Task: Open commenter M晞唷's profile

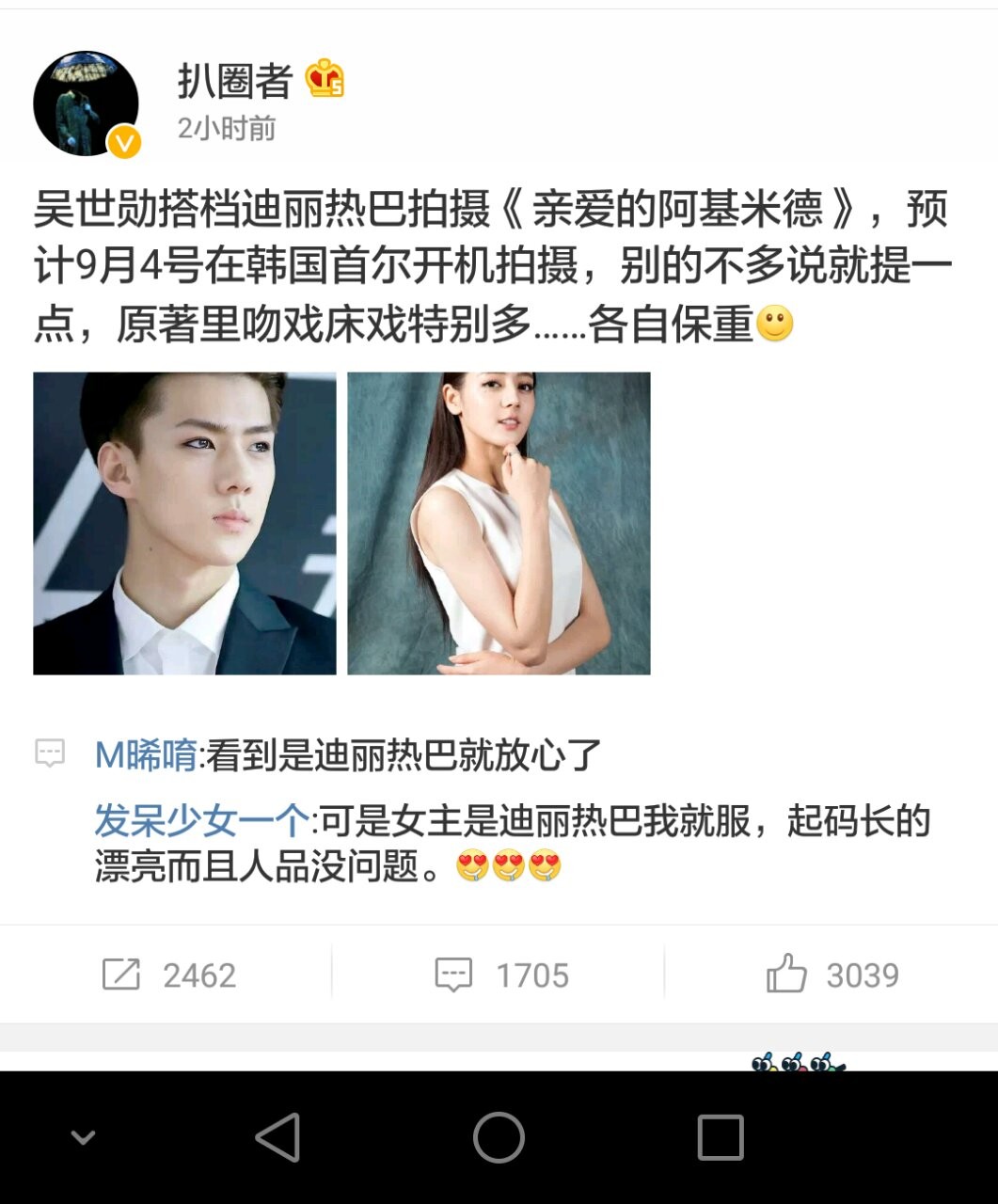Action: pos(147,755)
